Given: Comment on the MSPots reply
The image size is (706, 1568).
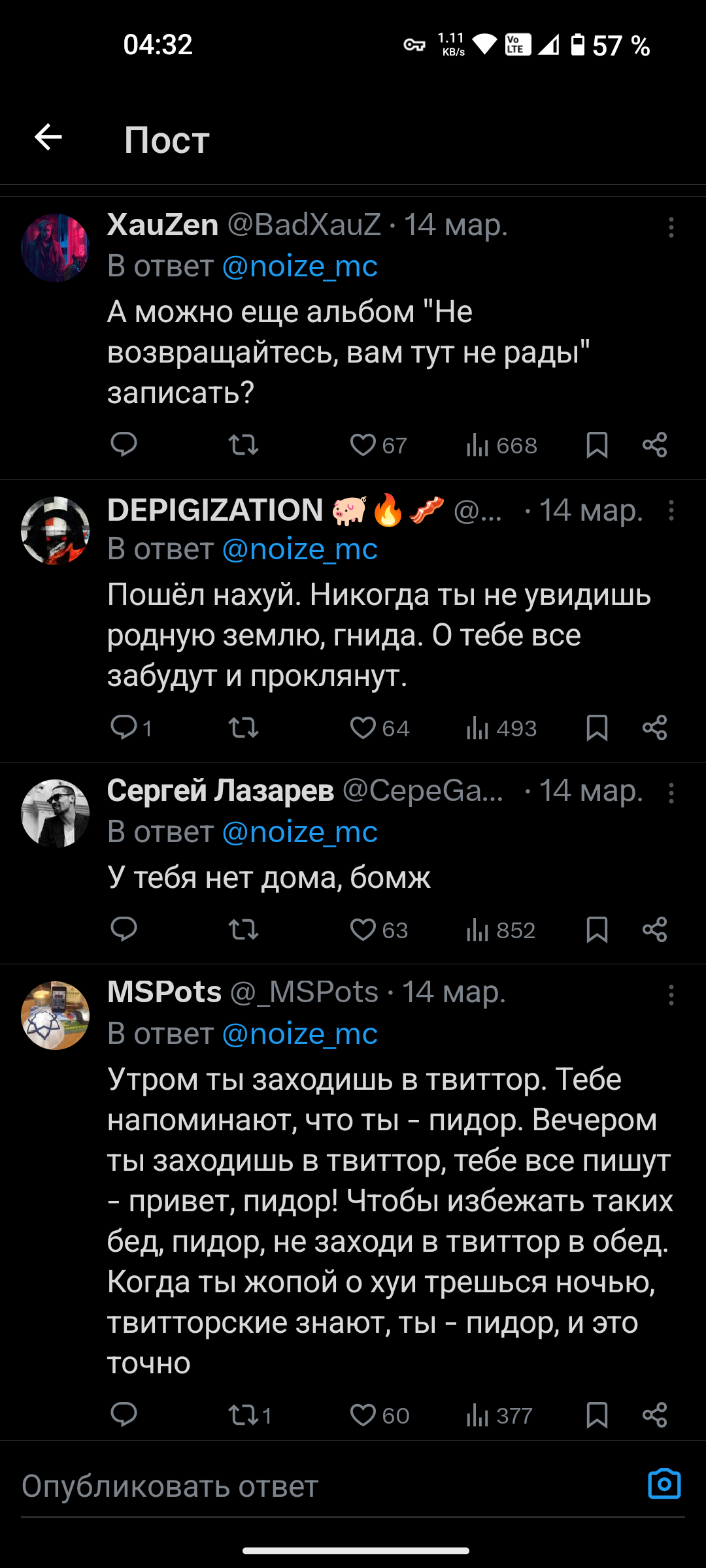Looking at the screenshot, I should tap(124, 1414).
